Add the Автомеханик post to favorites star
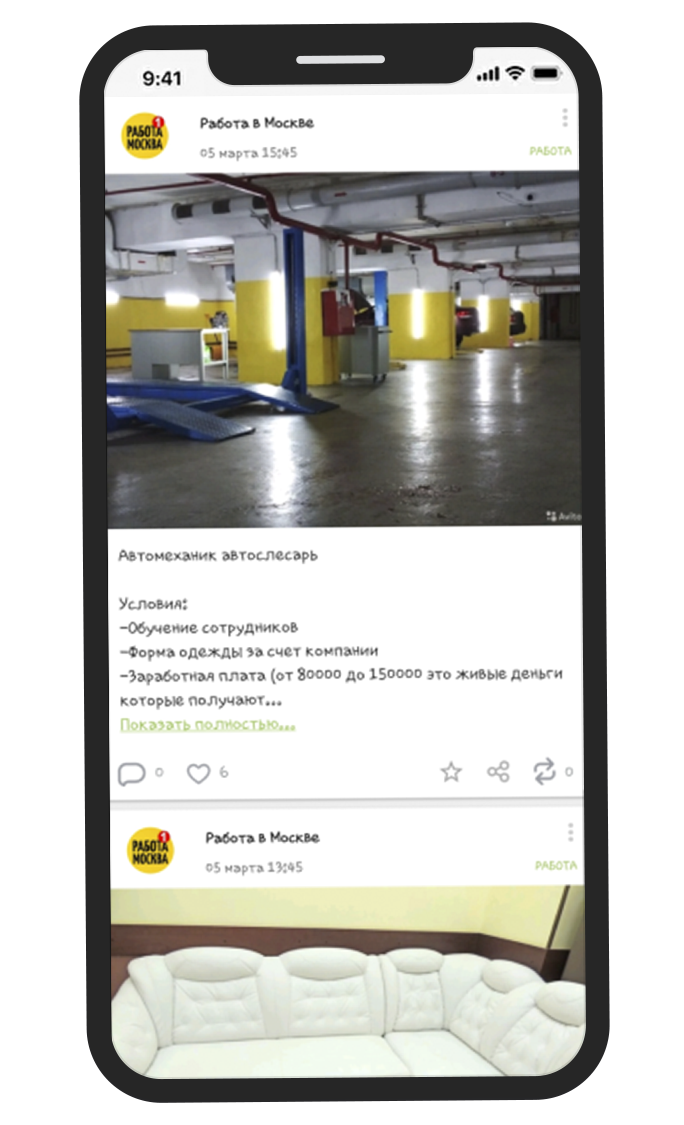684x1125 pixels. [451, 772]
